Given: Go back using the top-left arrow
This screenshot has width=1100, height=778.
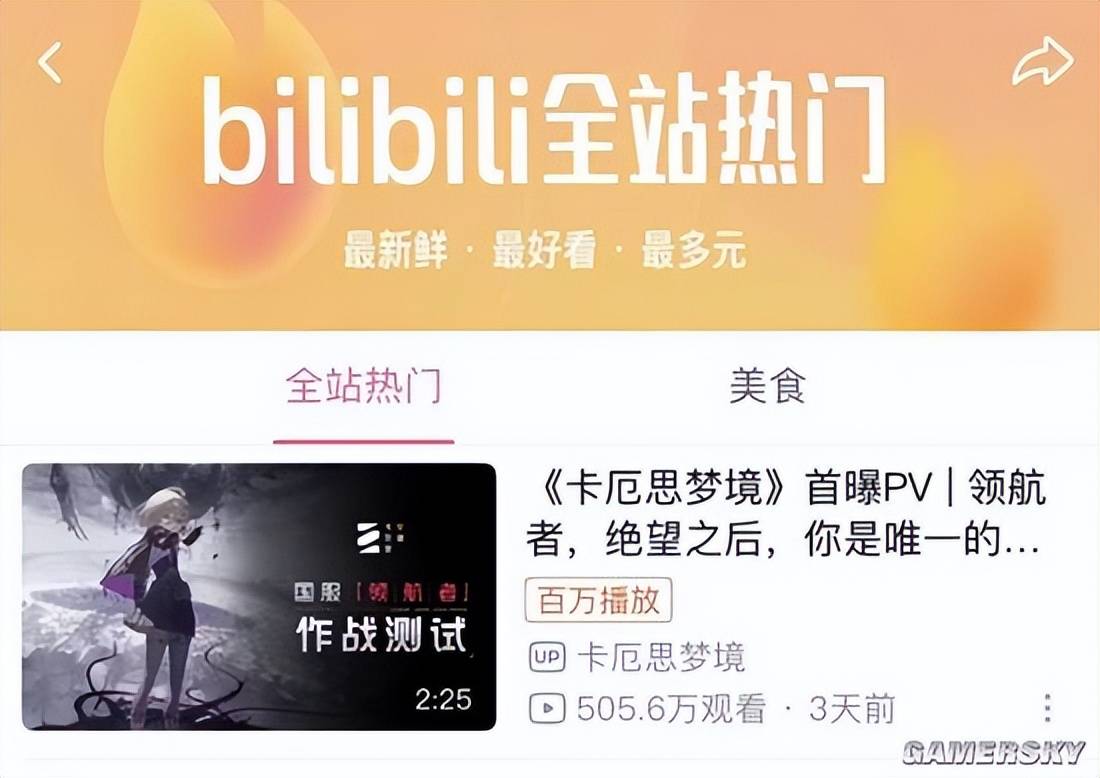Looking at the screenshot, I should 50,63.
